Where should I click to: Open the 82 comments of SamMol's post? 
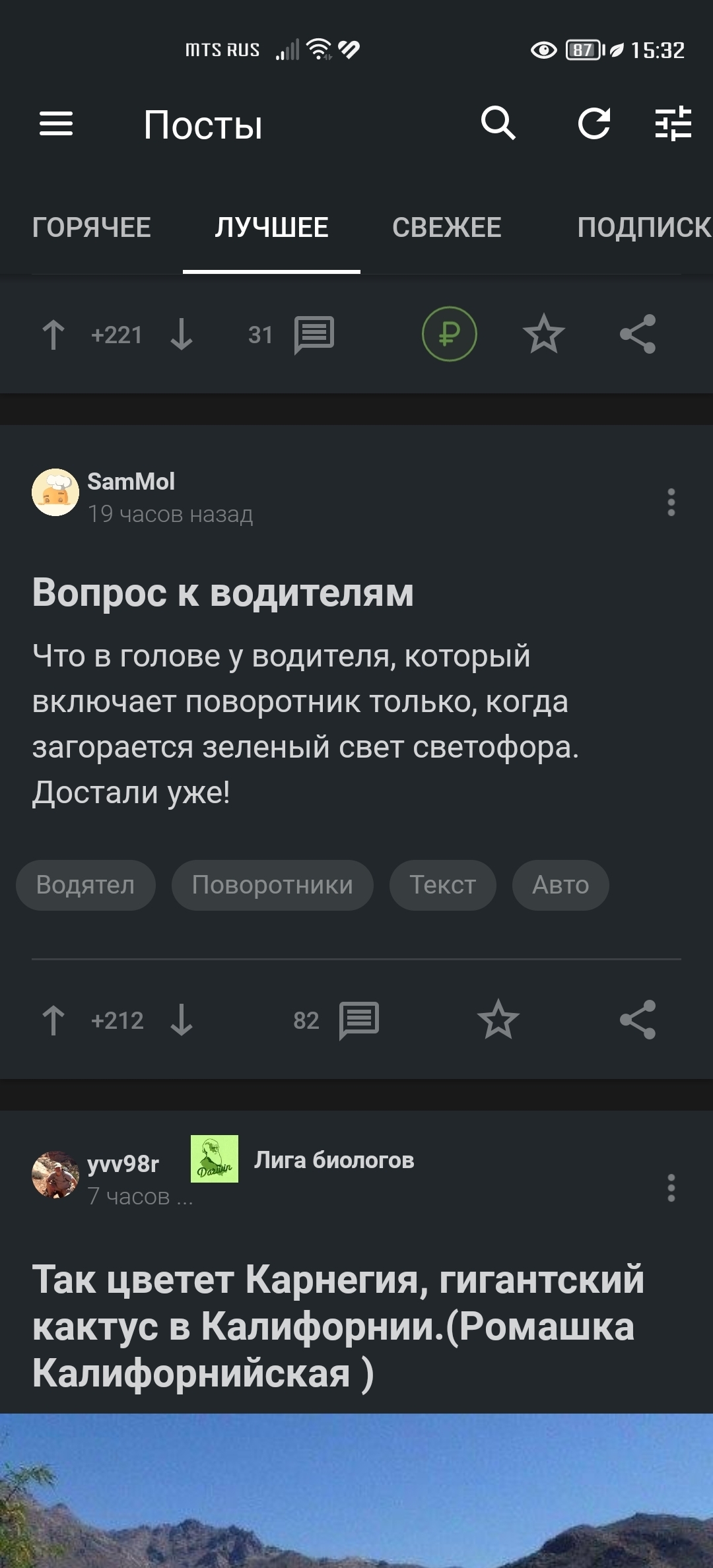click(358, 1020)
